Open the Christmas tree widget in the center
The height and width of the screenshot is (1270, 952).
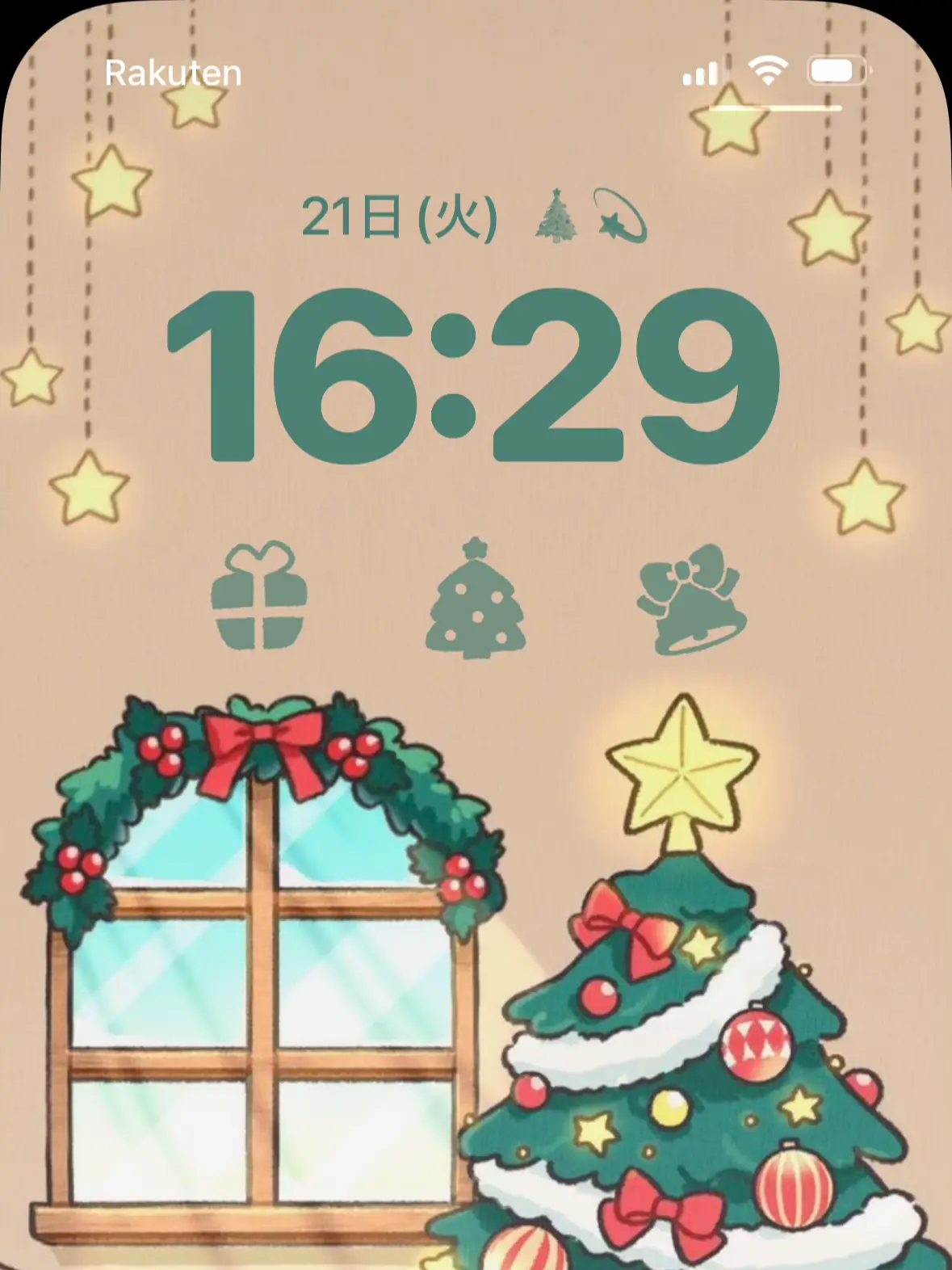pyautogui.click(x=476, y=598)
